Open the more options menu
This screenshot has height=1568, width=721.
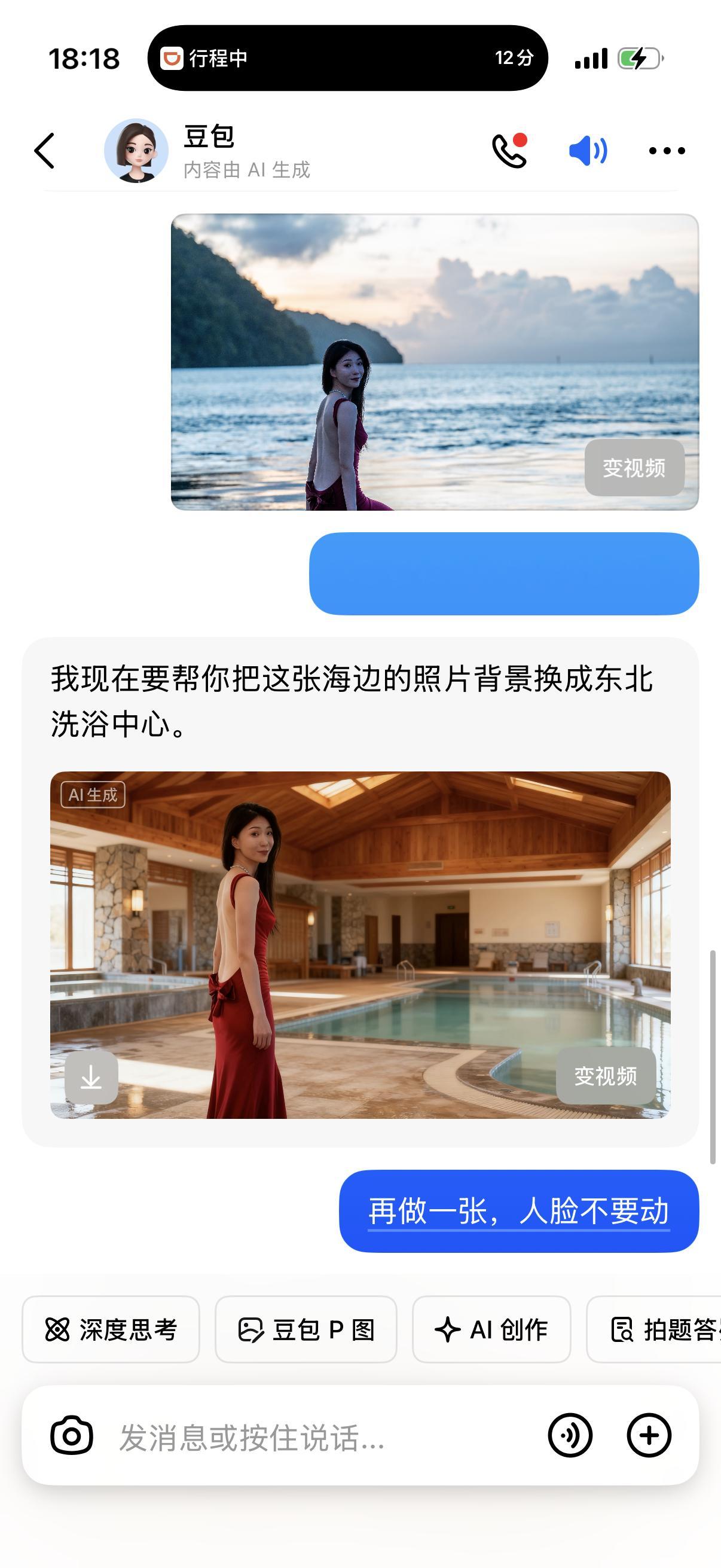point(666,150)
